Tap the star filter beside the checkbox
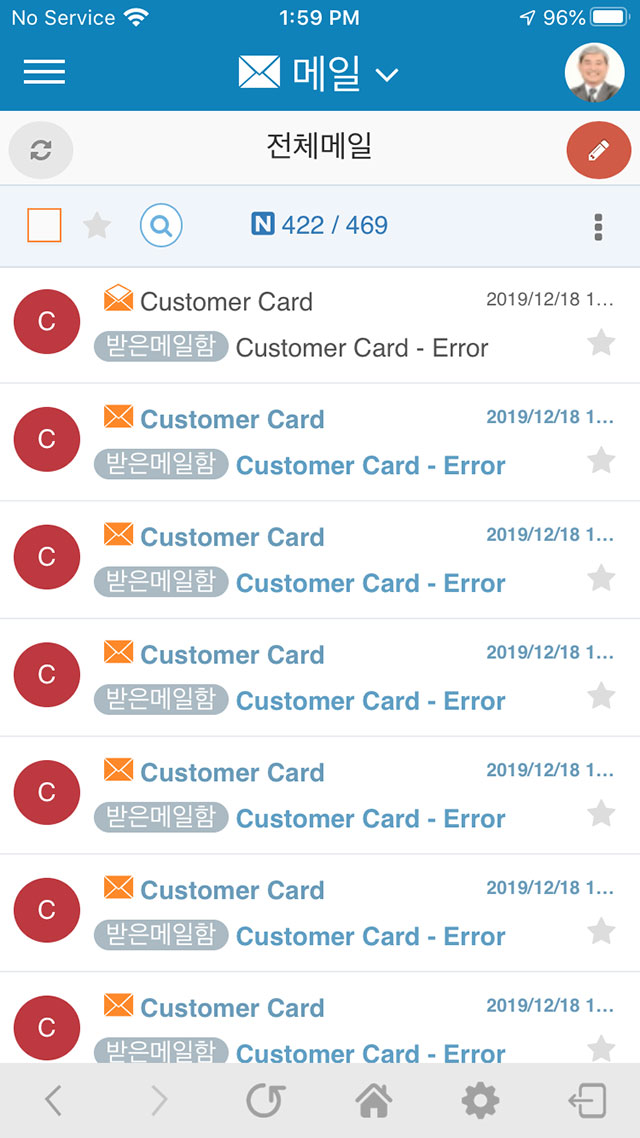Screen dimensions: 640x1138 coord(97,226)
